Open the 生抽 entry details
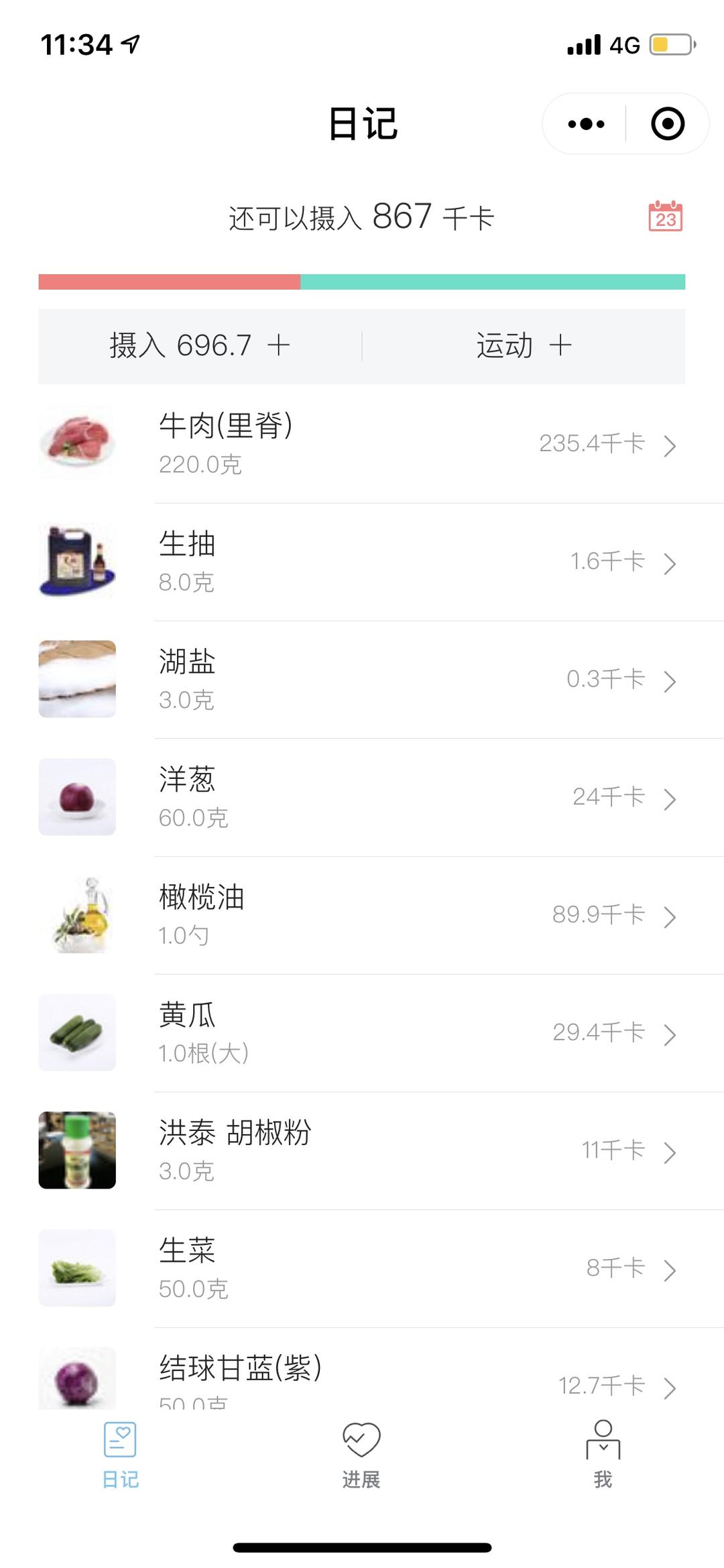724x1568 pixels. pos(362,562)
